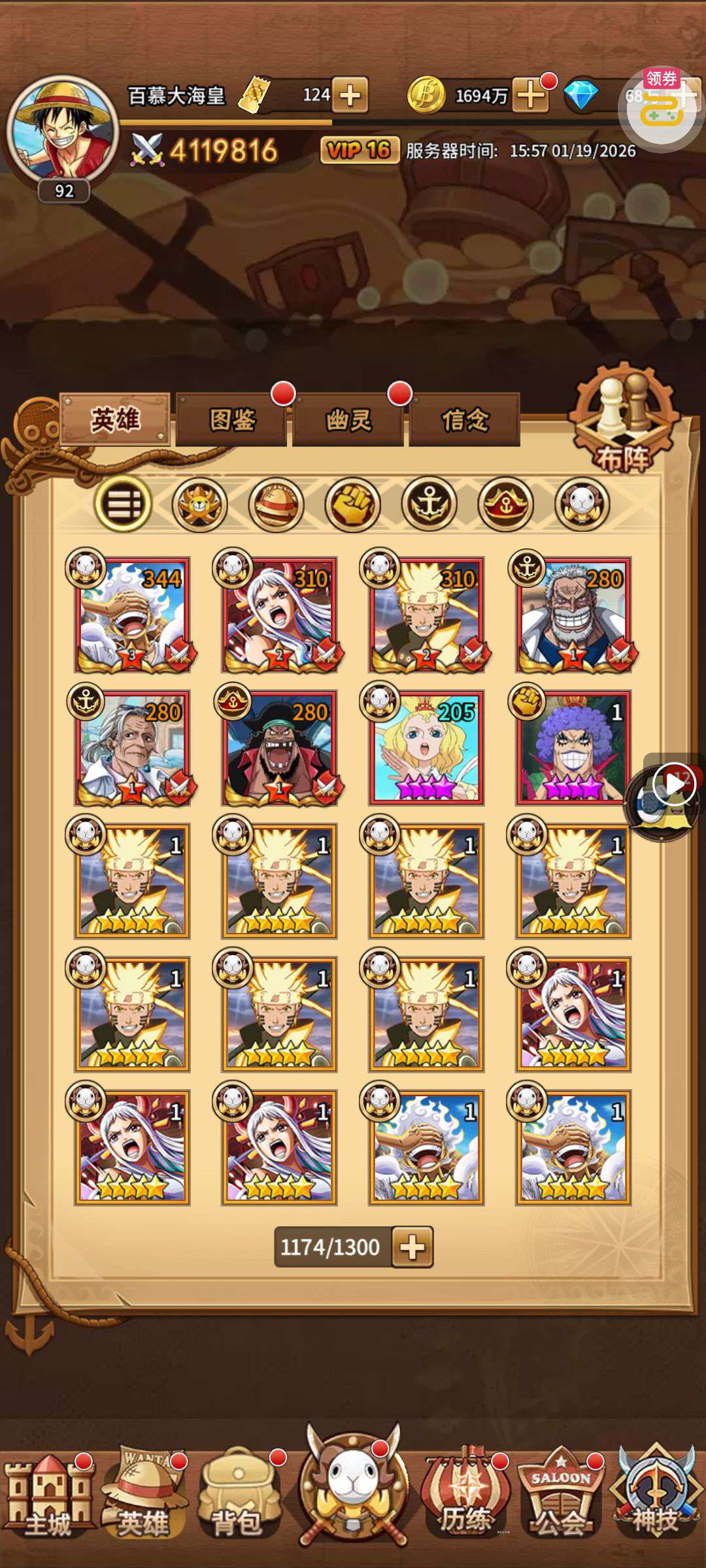
Task: Open the 信念 tab
Action: coord(465,420)
